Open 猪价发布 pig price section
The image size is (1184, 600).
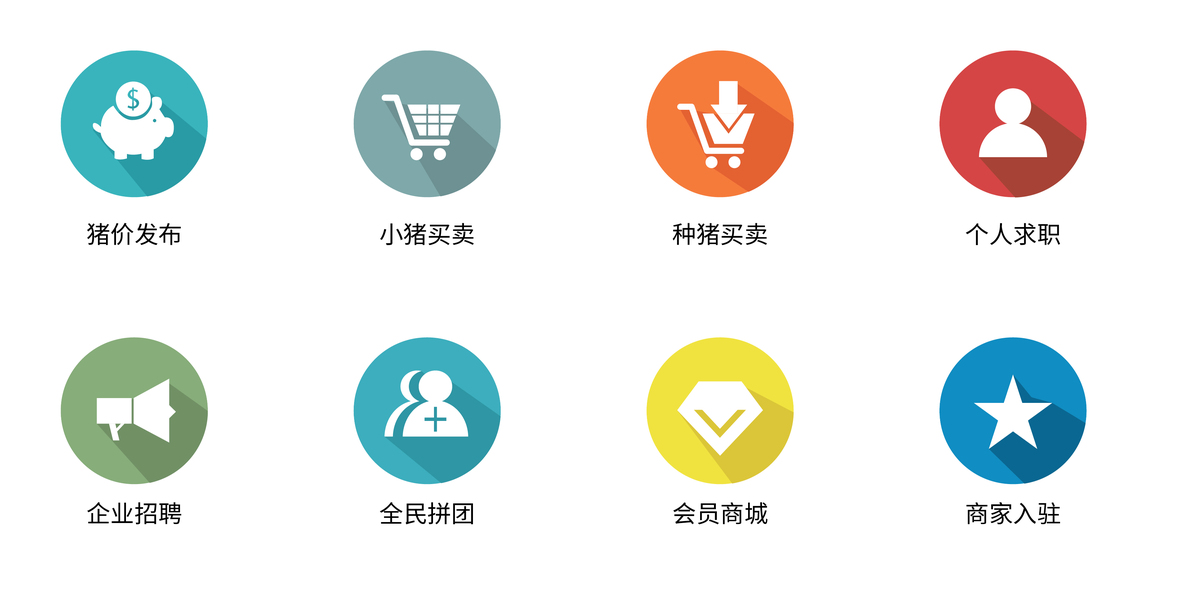134,124
